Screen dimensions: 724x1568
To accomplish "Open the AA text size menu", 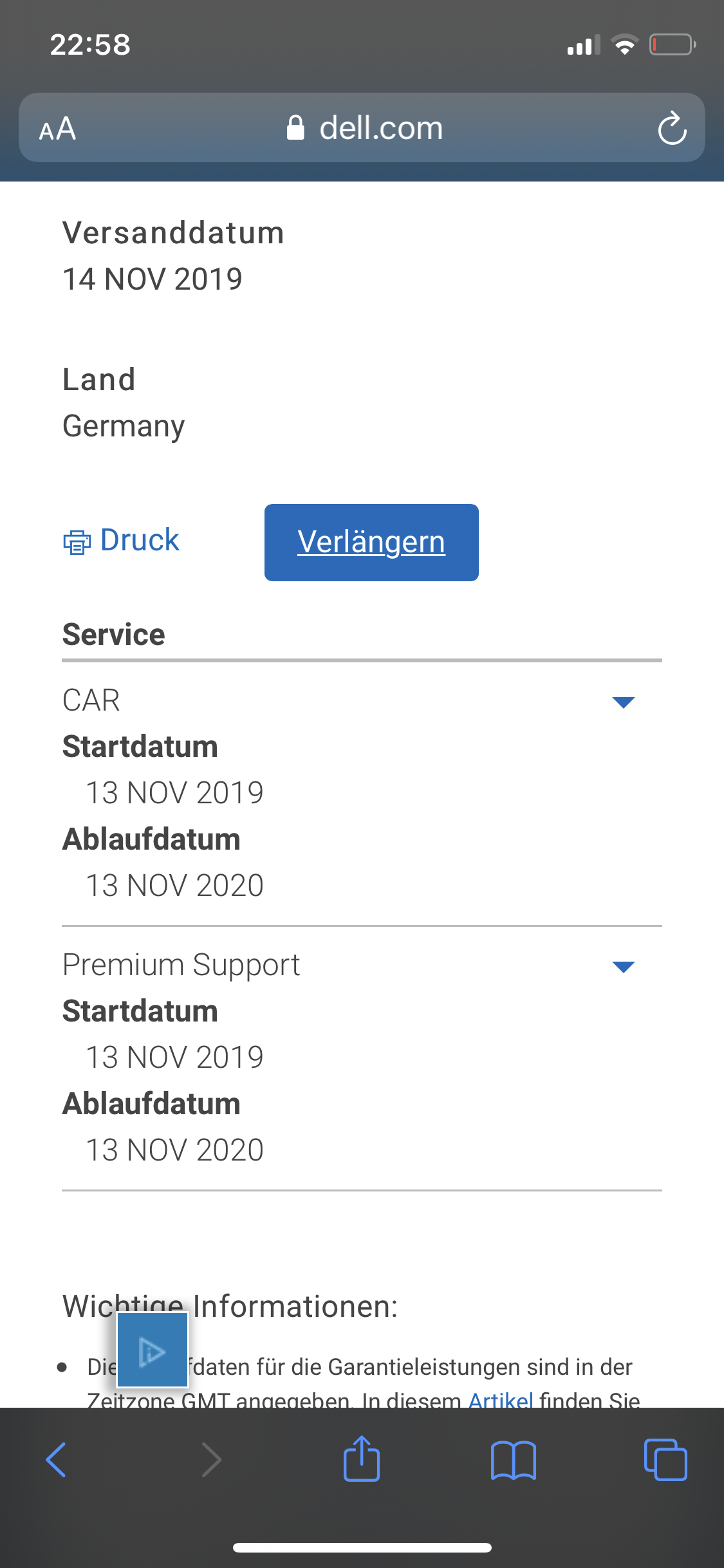I will coord(58,129).
